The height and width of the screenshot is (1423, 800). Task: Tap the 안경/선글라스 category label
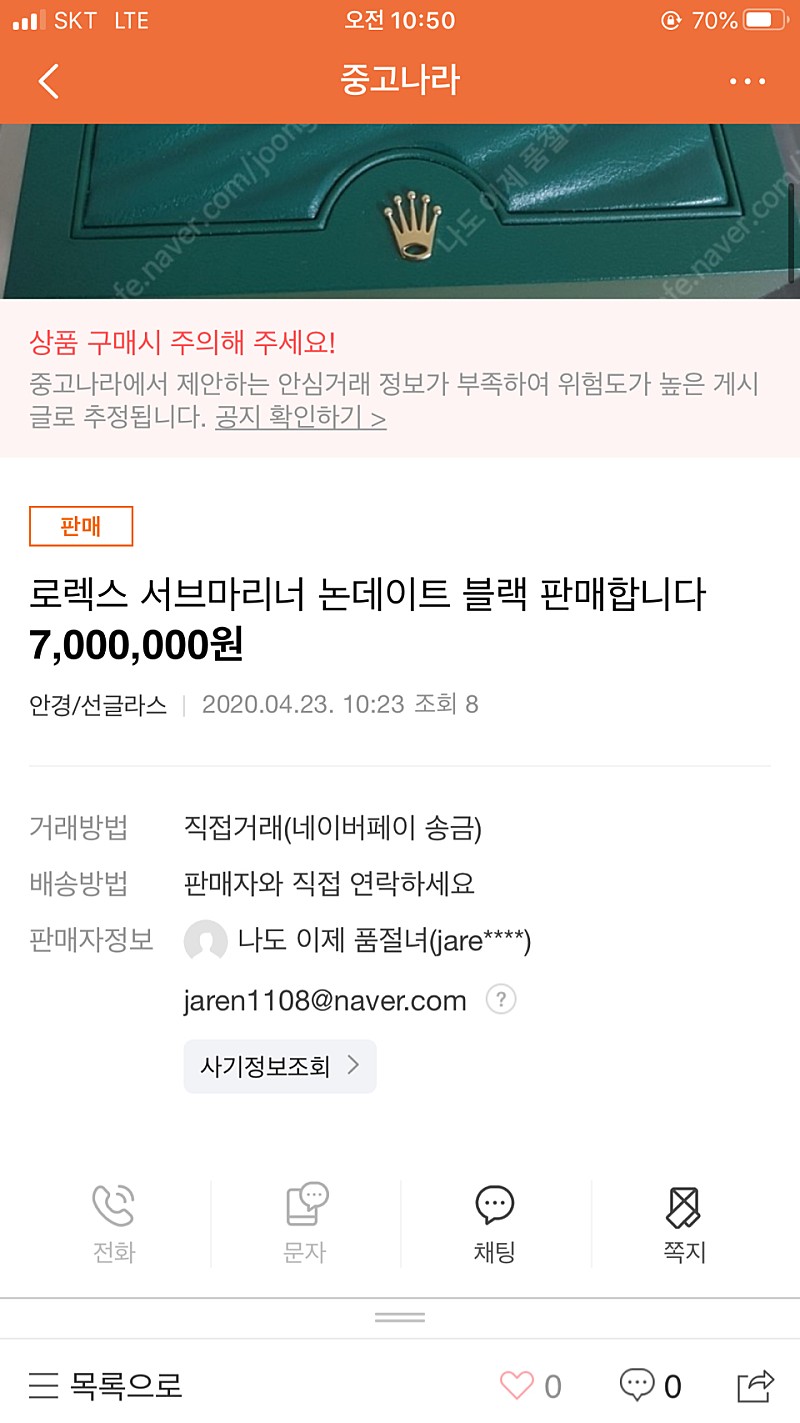pos(98,704)
